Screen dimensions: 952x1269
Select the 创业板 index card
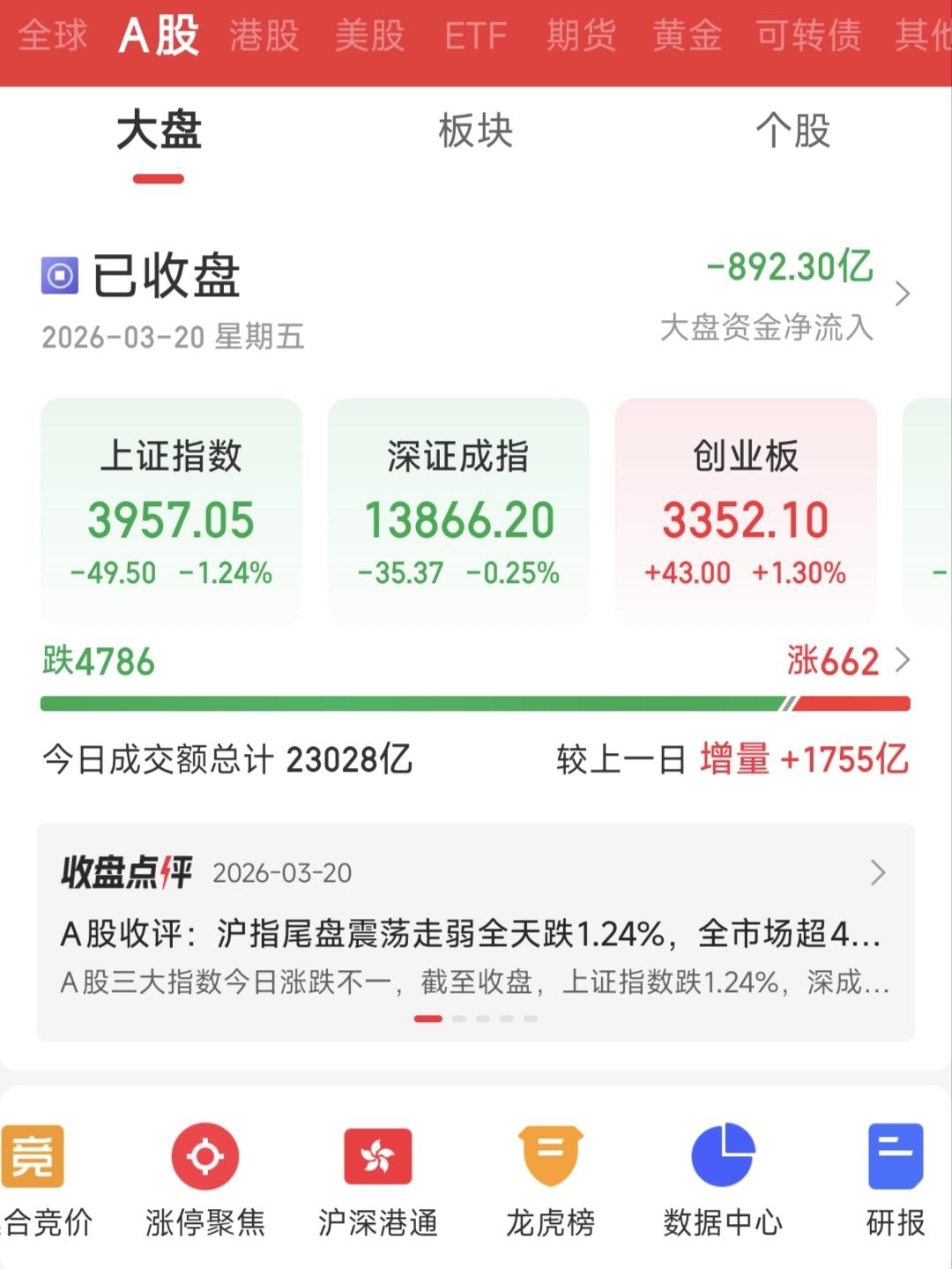click(x=745, y=511)
